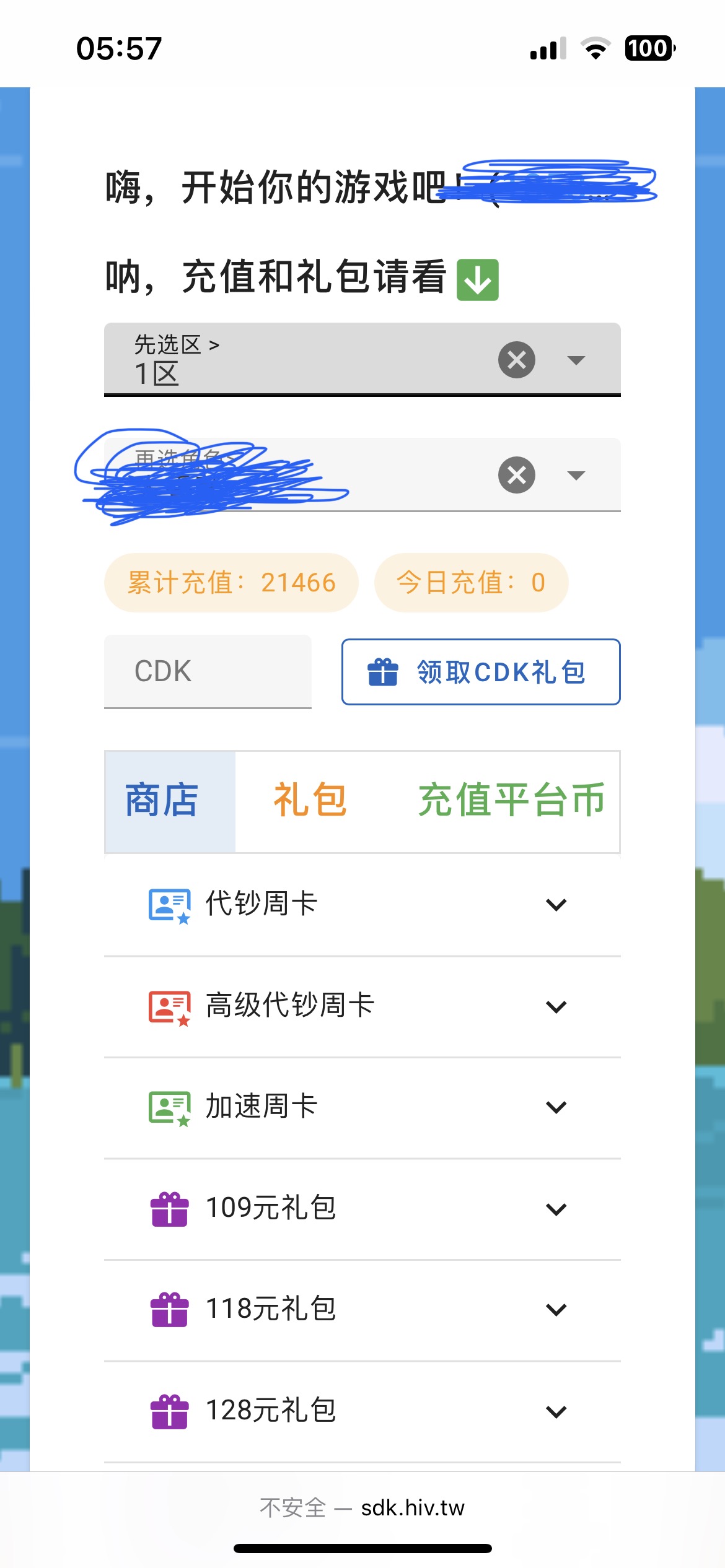Viewport: 725px width, 1568px height.
Task: Expand the 128元礼包 item
Action: [362, 1411]
